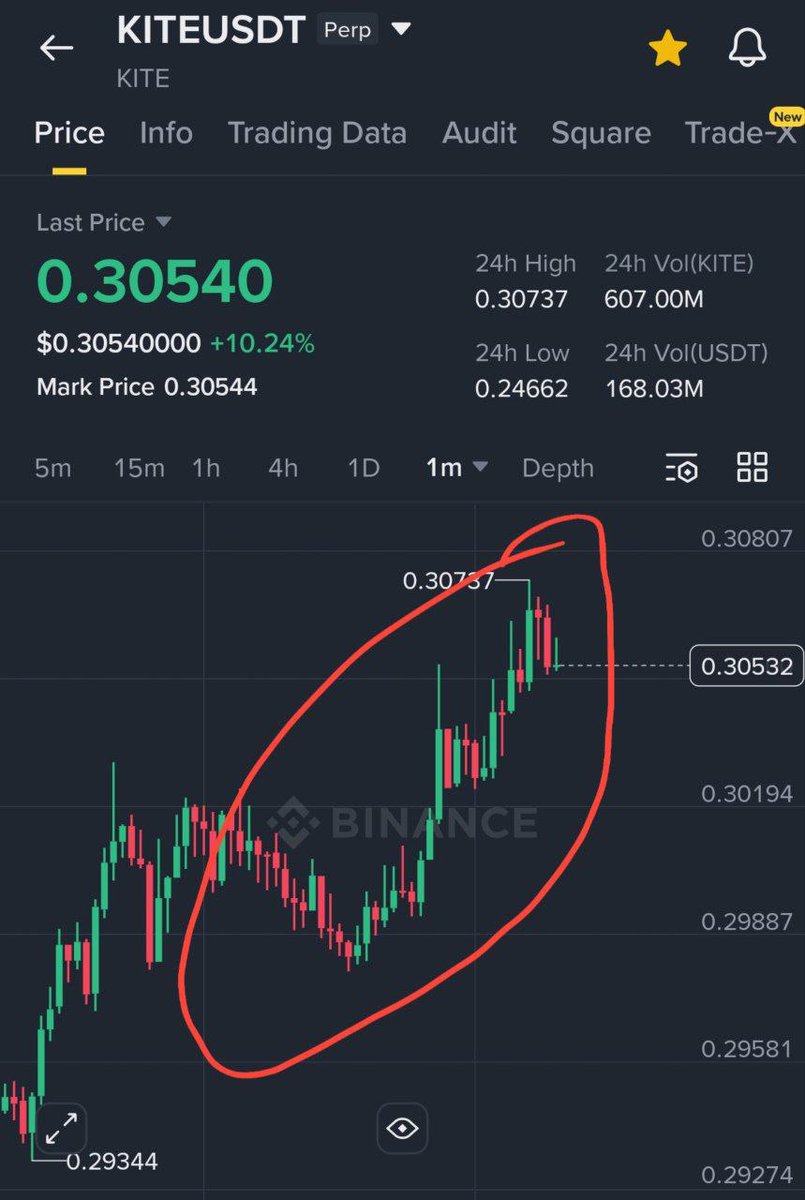
Task: Expand chart to fullscreen
Action: [x=61, y=1129]
